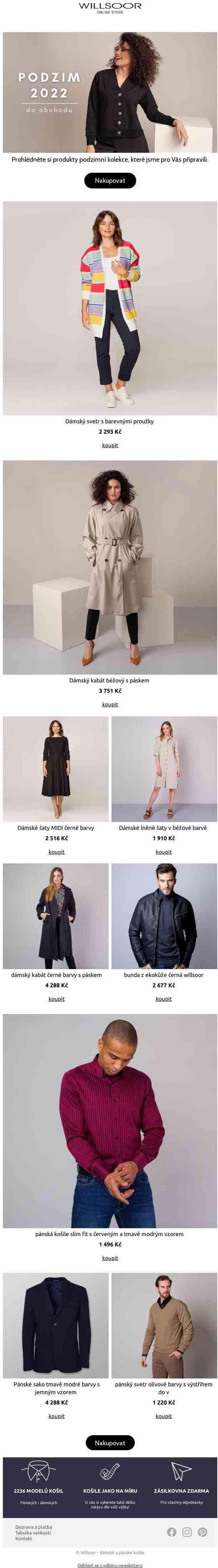Buy the Dámské šaty MIDI černé barvy
Viewport: 218px width, 1568px height.
pos(56,852)
